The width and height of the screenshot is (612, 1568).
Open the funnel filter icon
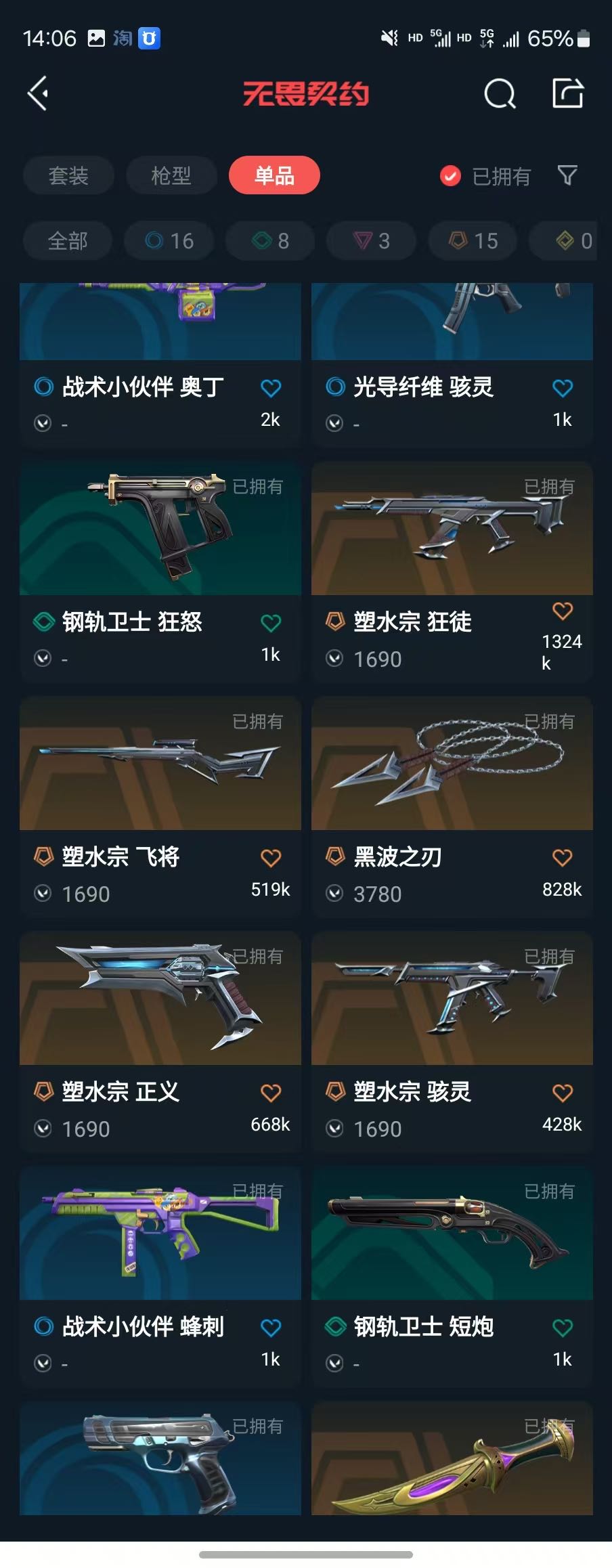(x=567, y=176)
